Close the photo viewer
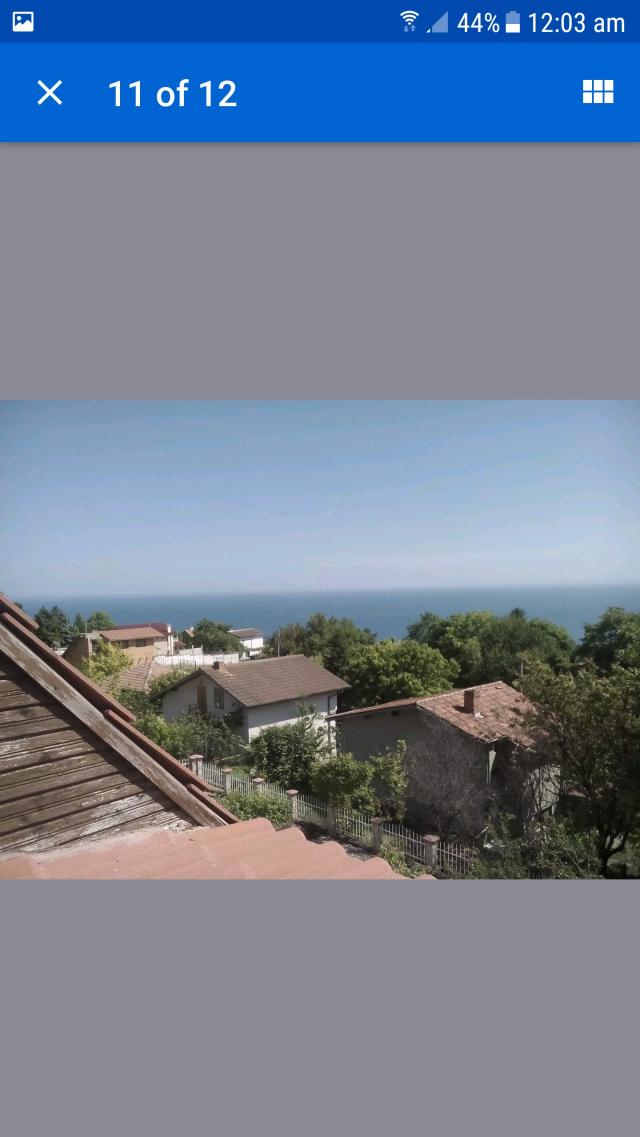The image size is (640, 1137). click(x=49, y=93)
